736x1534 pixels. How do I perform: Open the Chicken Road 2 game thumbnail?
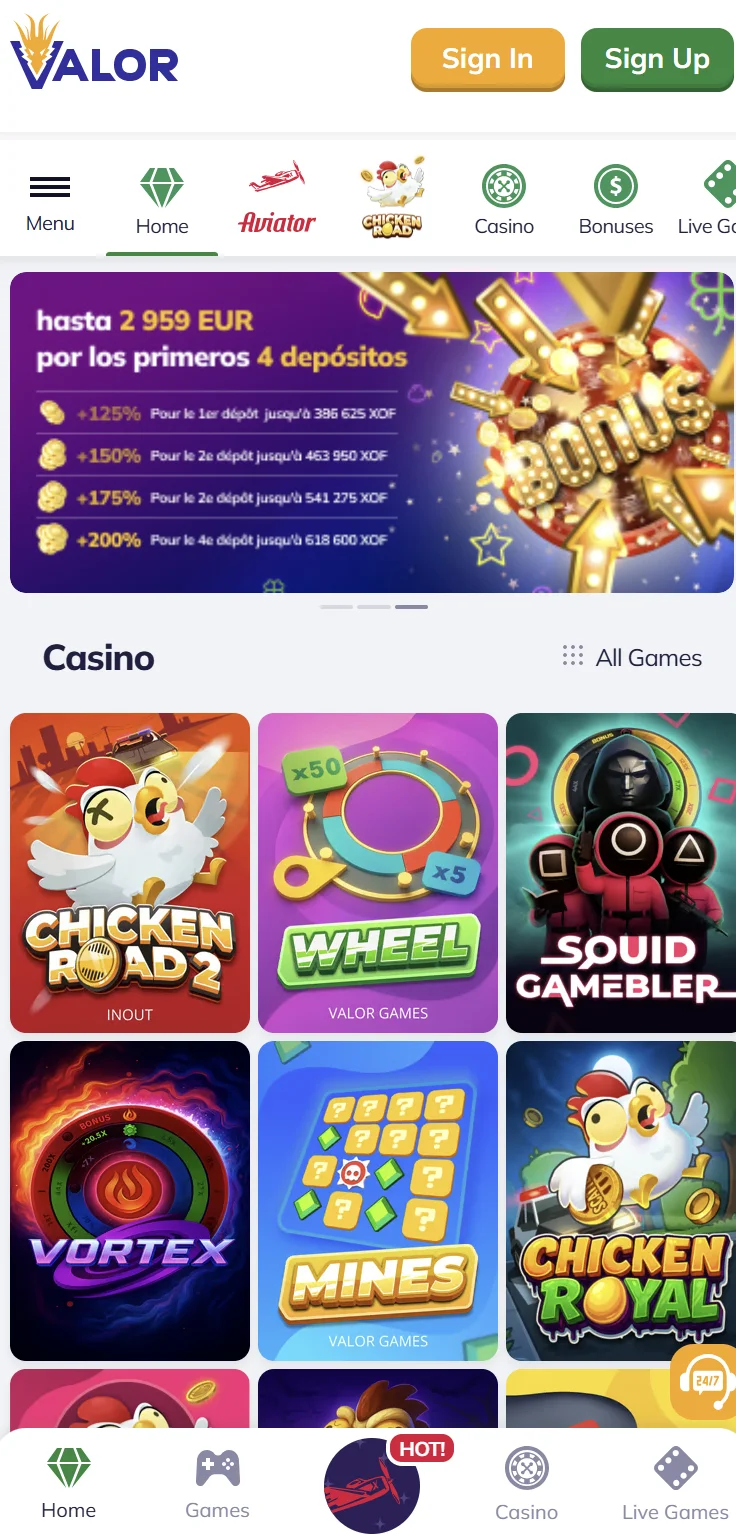(129, 872)
